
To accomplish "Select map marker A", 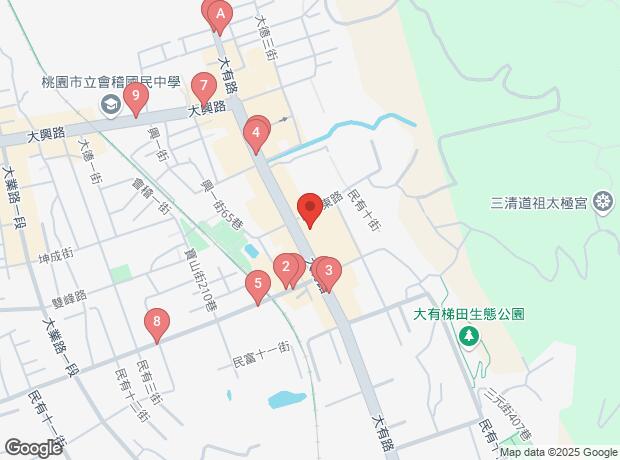I will [x=219, y=14].
